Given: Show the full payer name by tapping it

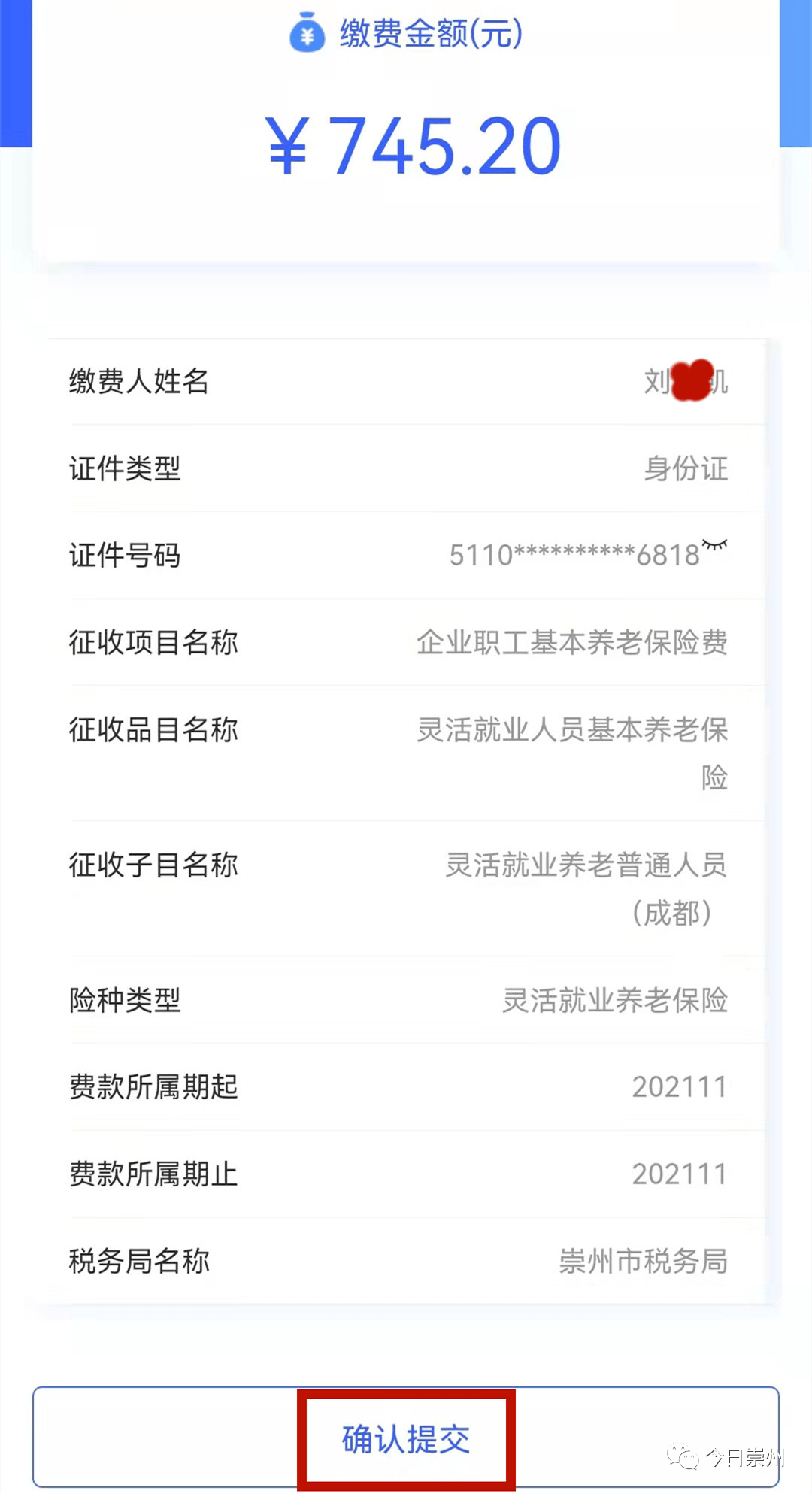Looking at the screenshot, I should pos(686,382).
